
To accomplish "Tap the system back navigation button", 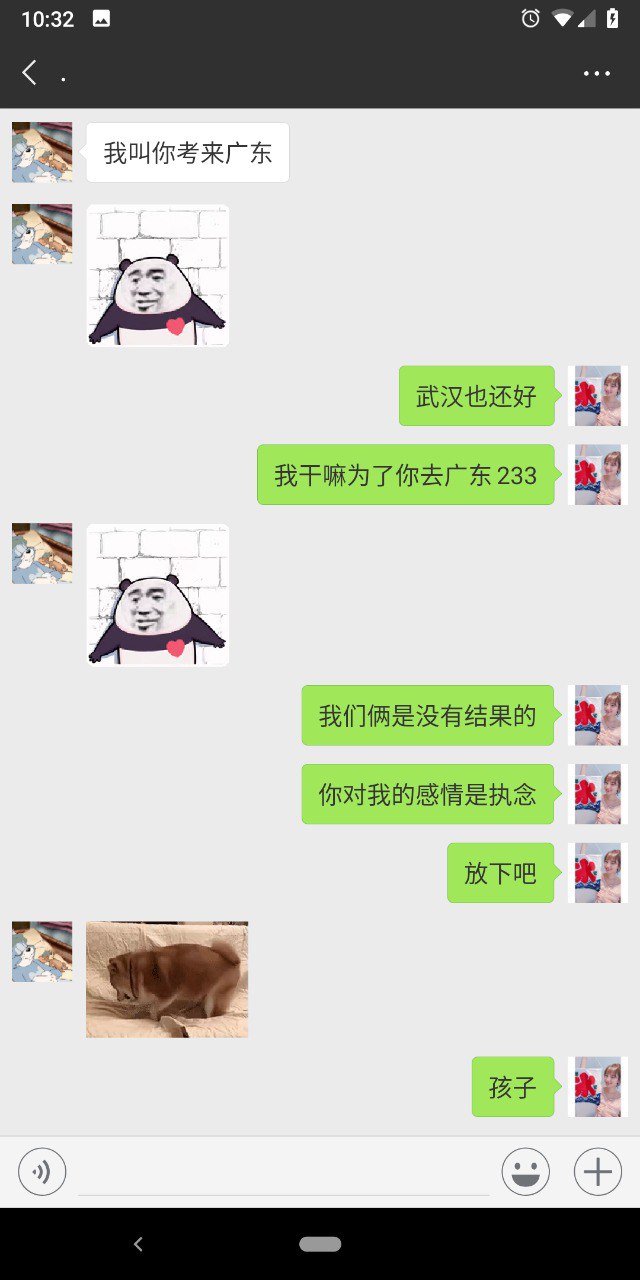I will [x=138, y=1244].
